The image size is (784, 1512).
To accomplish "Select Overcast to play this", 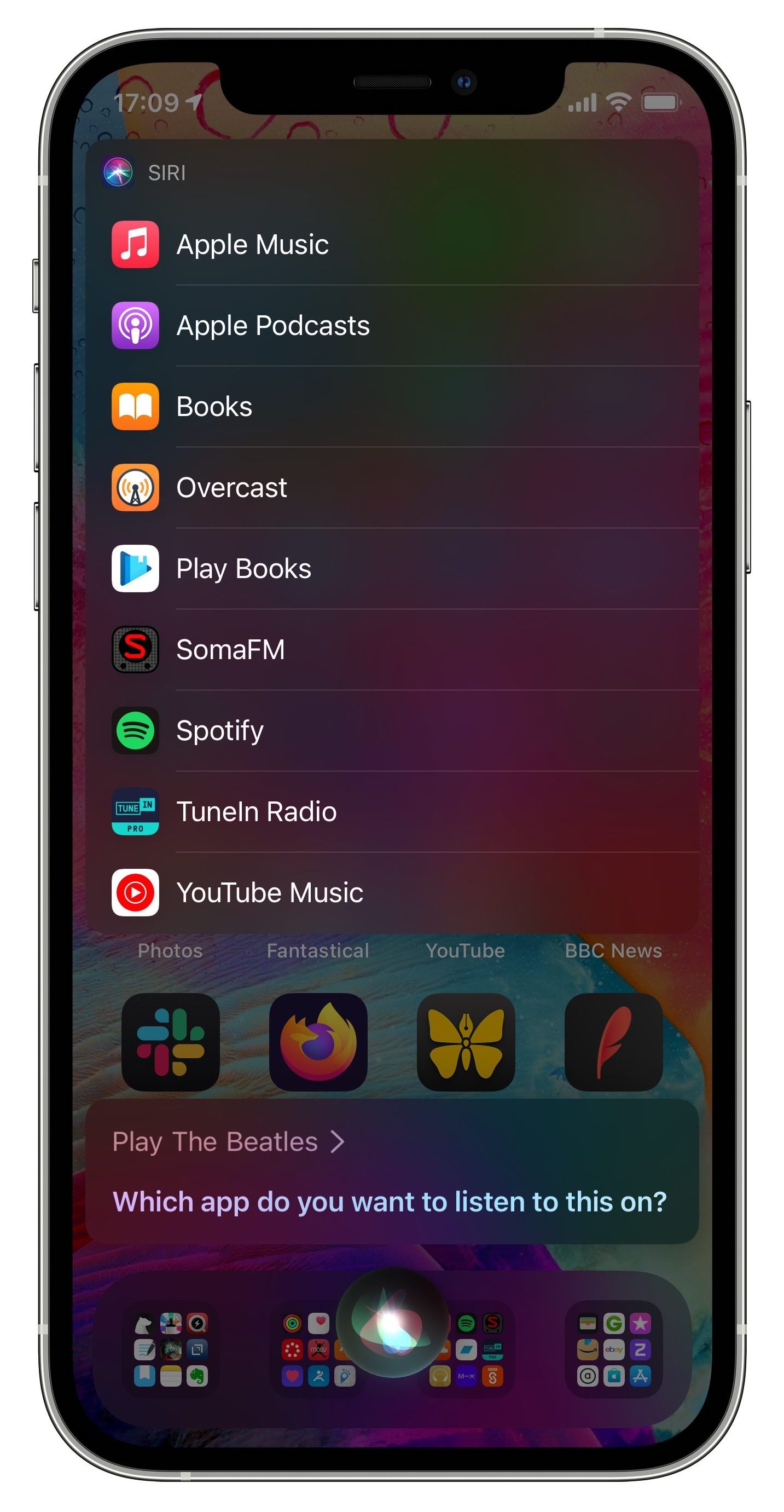I will click(x=392, y=487).
